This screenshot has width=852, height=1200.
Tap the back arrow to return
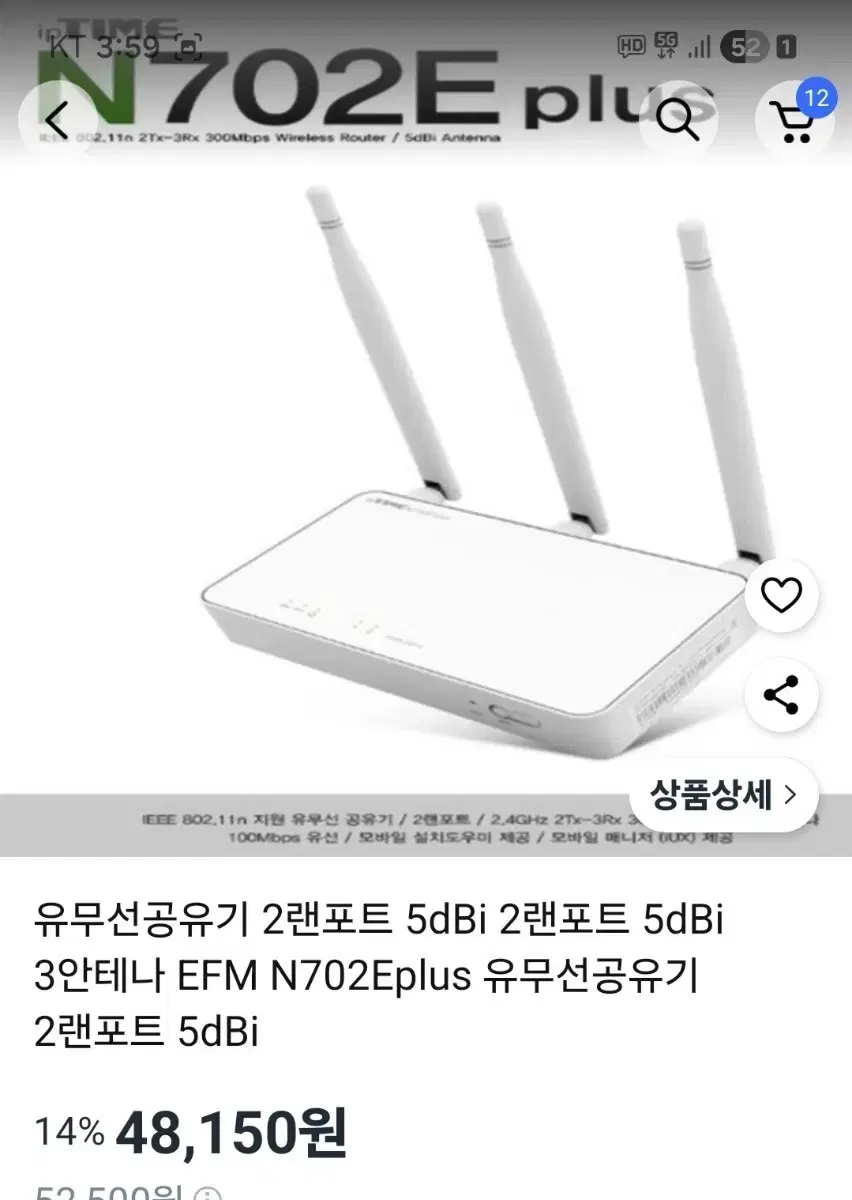tap(55, 121)
